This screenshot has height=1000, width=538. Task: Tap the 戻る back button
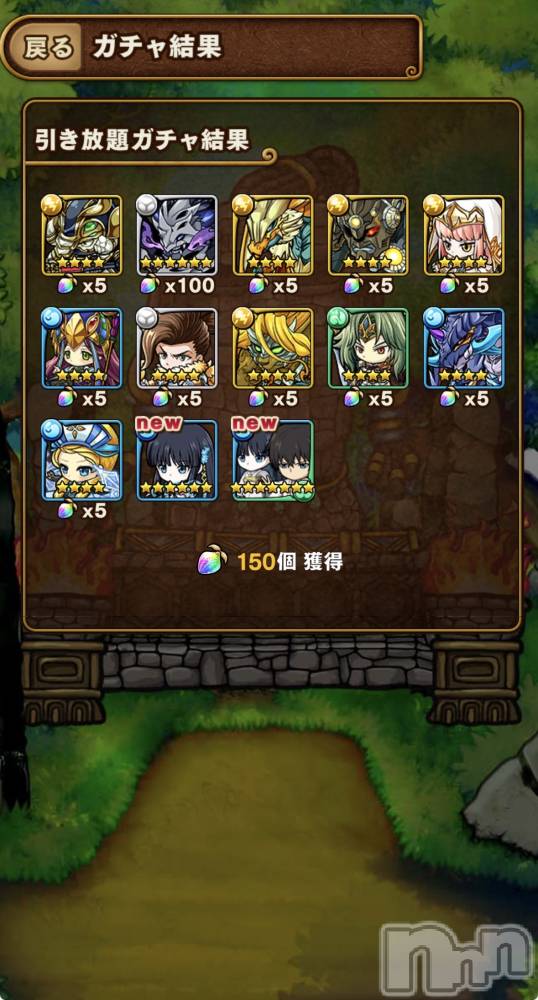(x=47, y=47)
